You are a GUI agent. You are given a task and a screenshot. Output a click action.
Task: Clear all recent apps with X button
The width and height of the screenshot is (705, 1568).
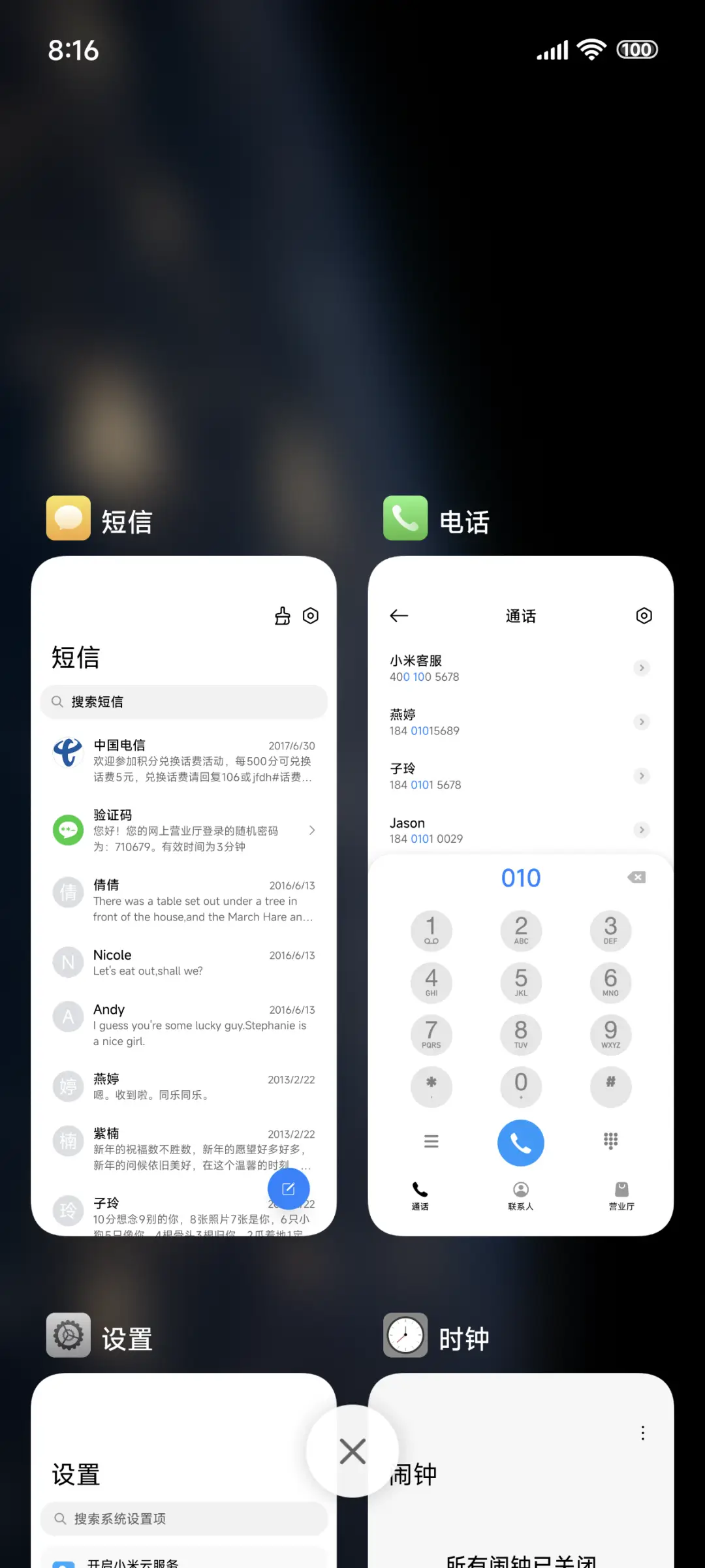(352, 1452)
